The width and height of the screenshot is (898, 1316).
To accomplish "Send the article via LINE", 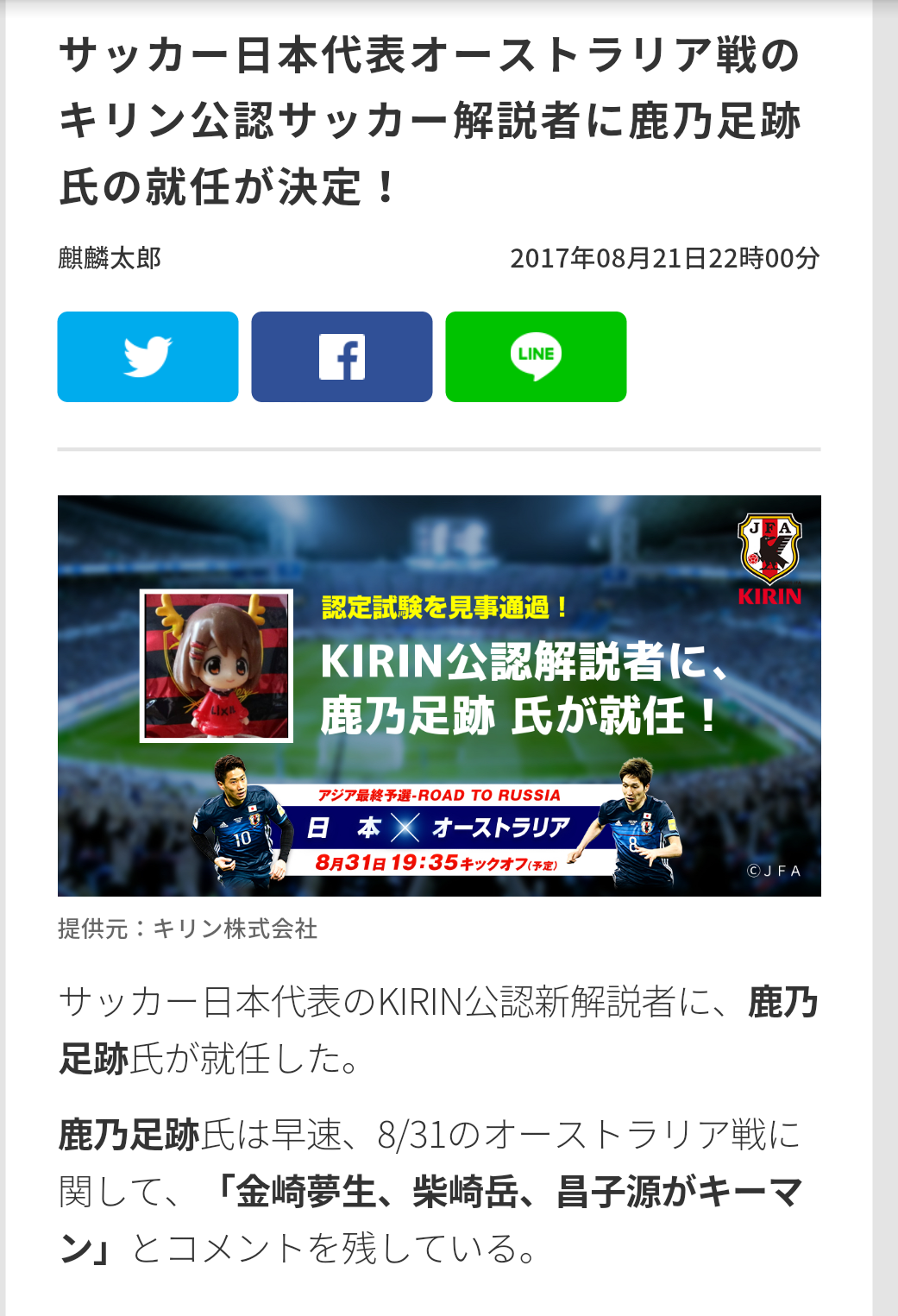I will (x=536, y=356).
